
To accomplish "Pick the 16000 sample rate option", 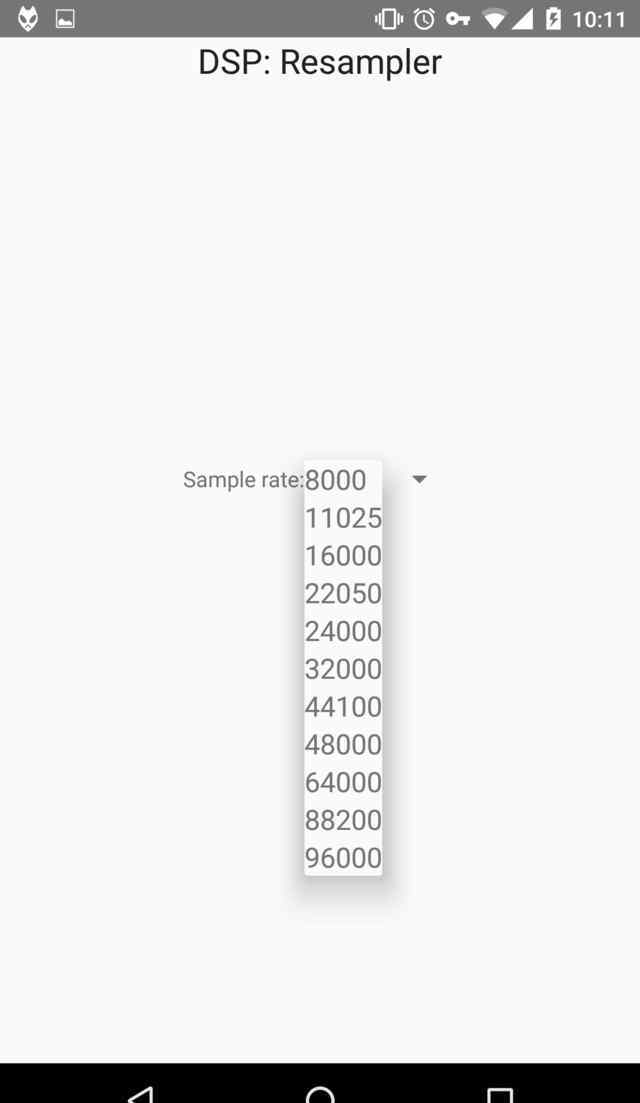I will tap(343, 556).
